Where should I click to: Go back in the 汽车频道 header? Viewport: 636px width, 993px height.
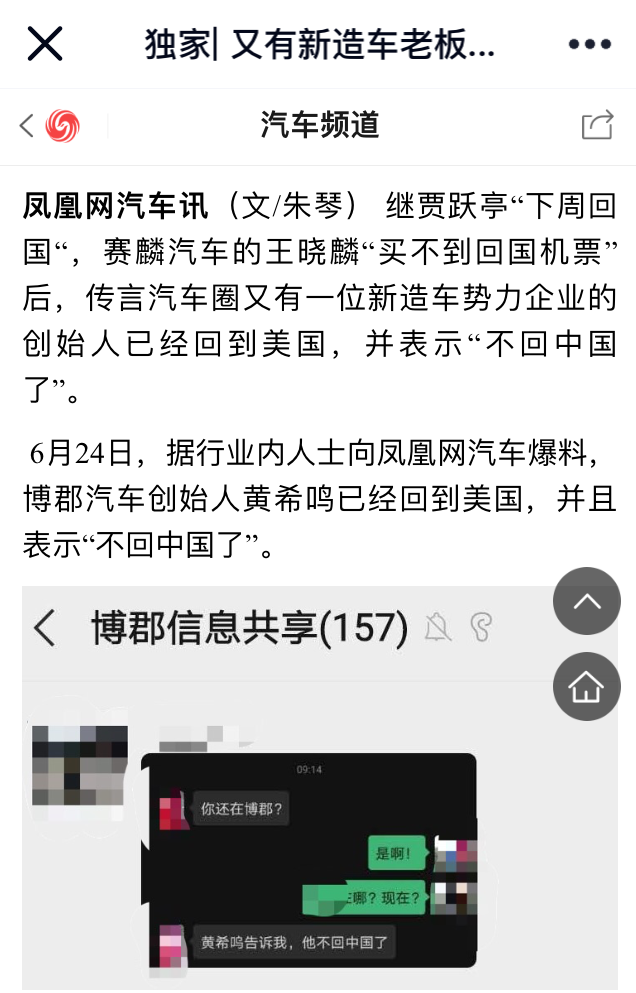[27, 125]
